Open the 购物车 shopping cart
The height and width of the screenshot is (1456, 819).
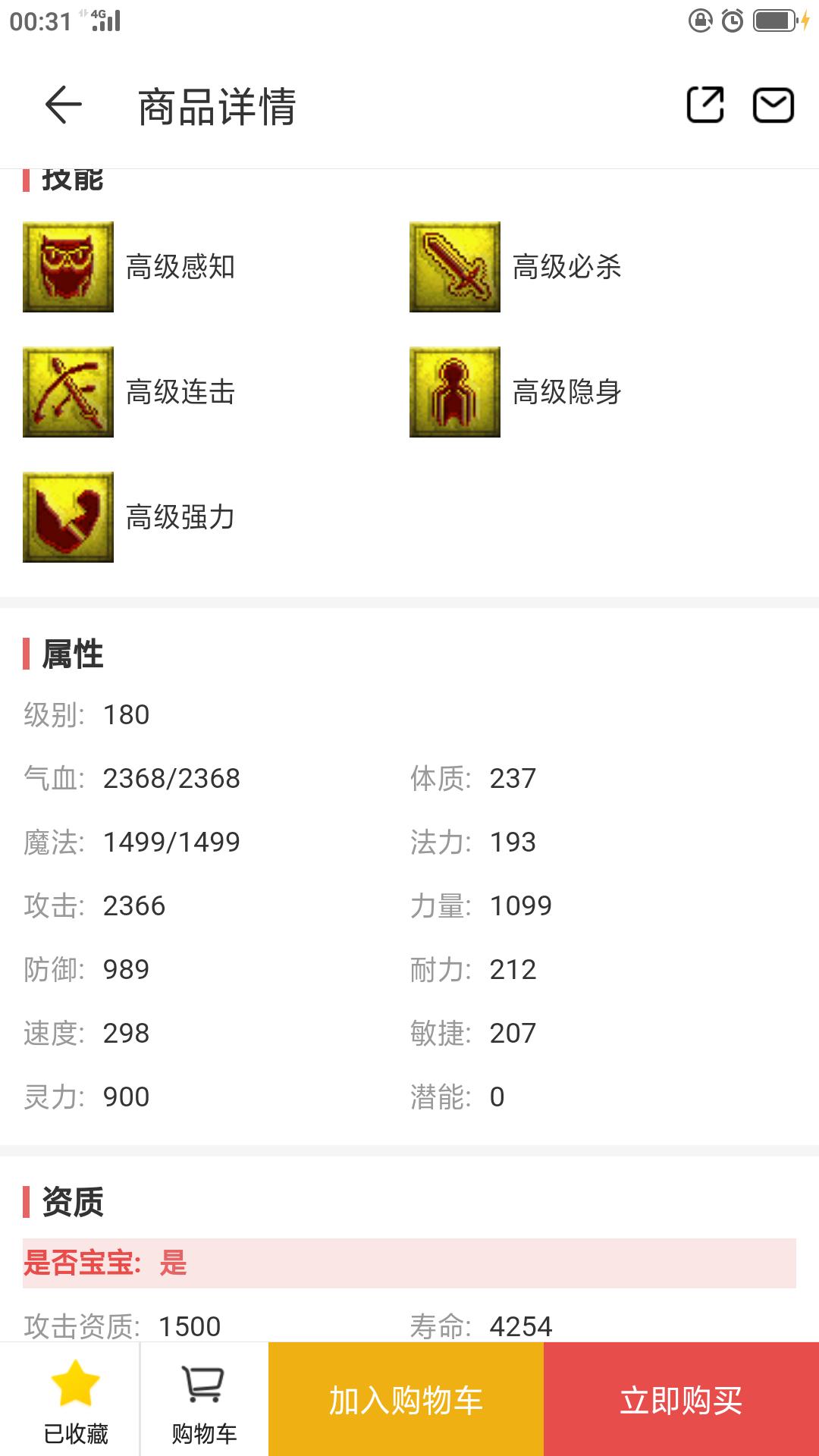coord(204,1399)
